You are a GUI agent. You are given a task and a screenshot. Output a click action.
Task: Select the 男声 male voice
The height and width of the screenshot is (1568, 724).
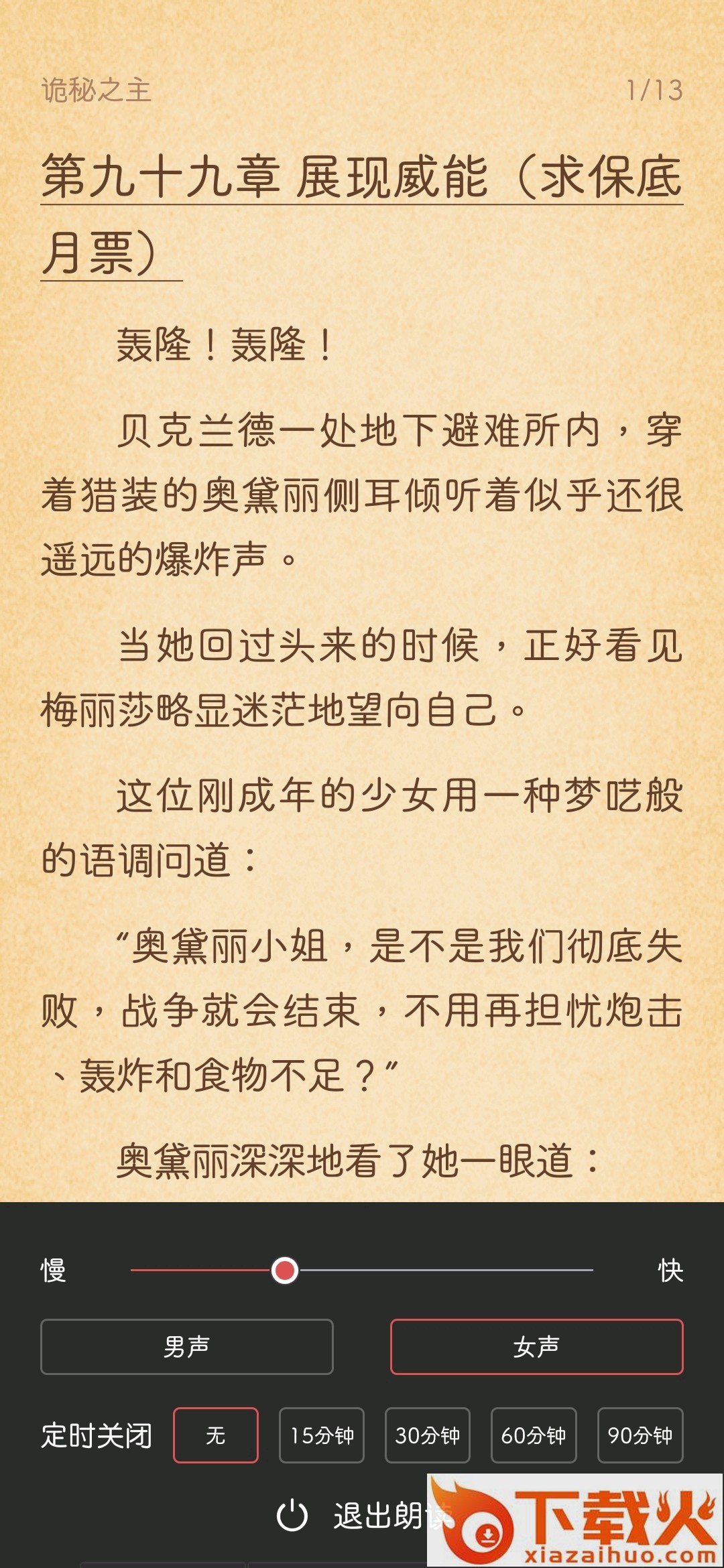tap(187, 1346)
